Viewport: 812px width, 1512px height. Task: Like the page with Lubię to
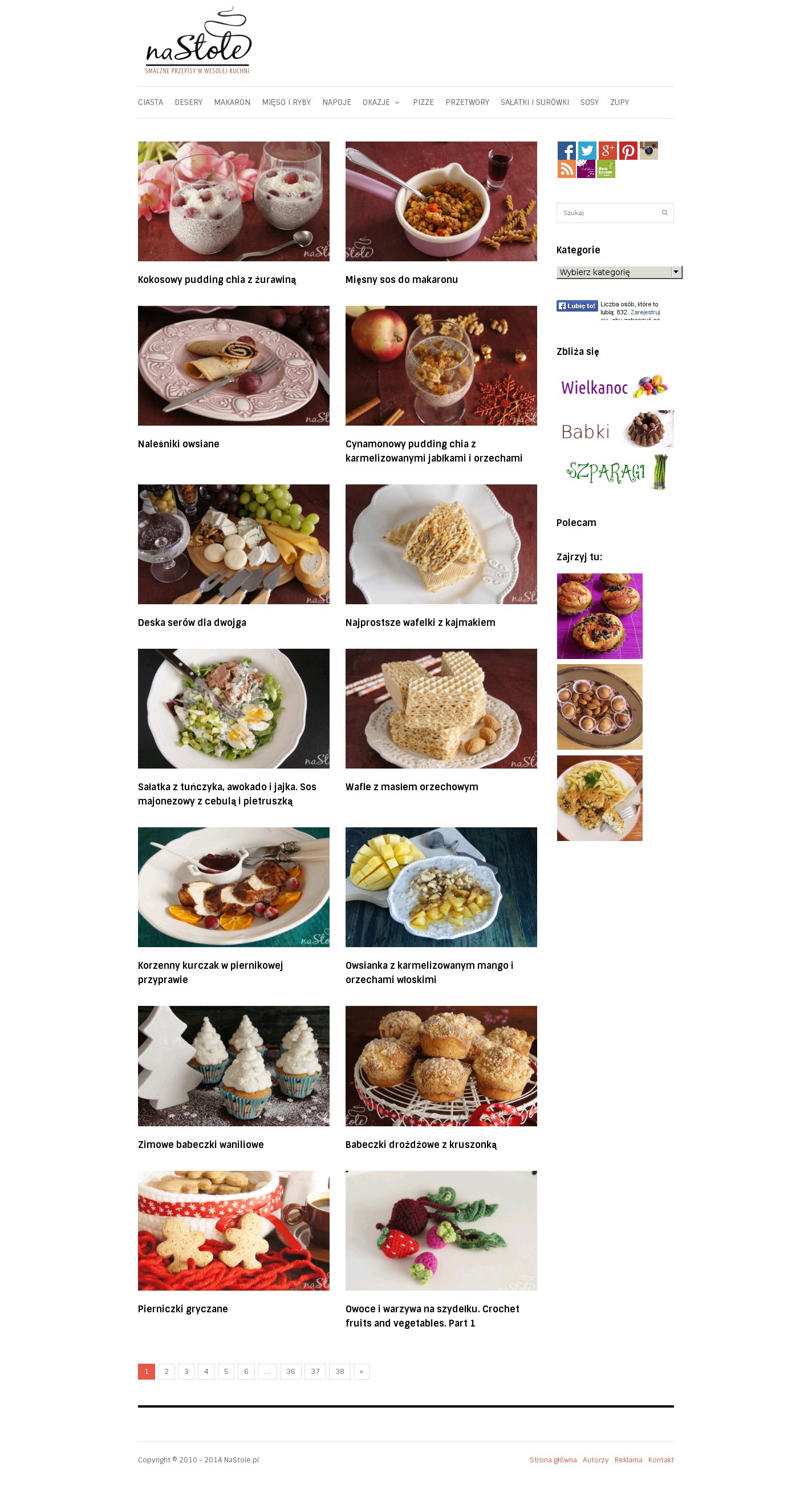pos(576,306)
